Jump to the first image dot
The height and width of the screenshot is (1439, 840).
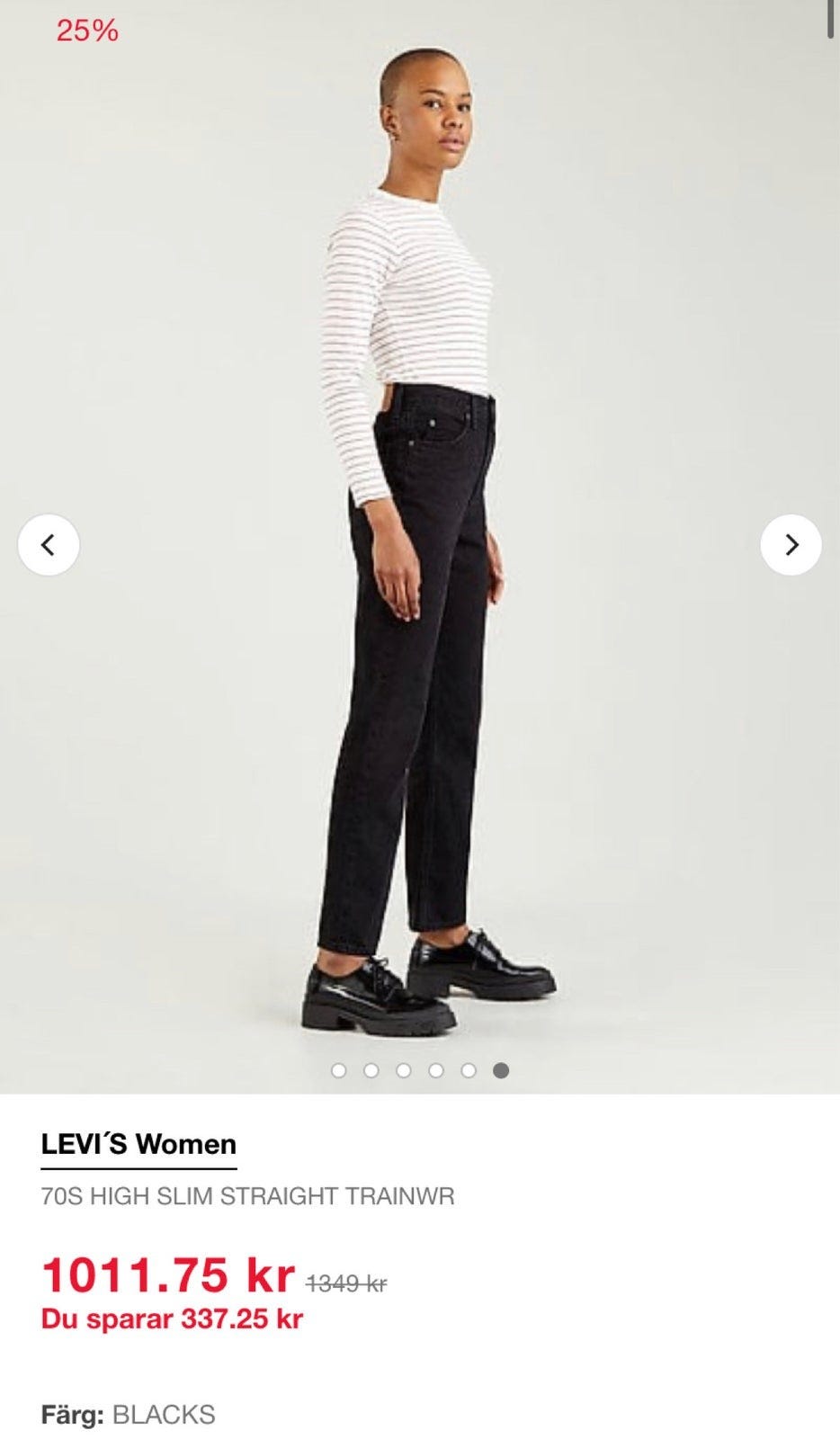coord(339,1070)
